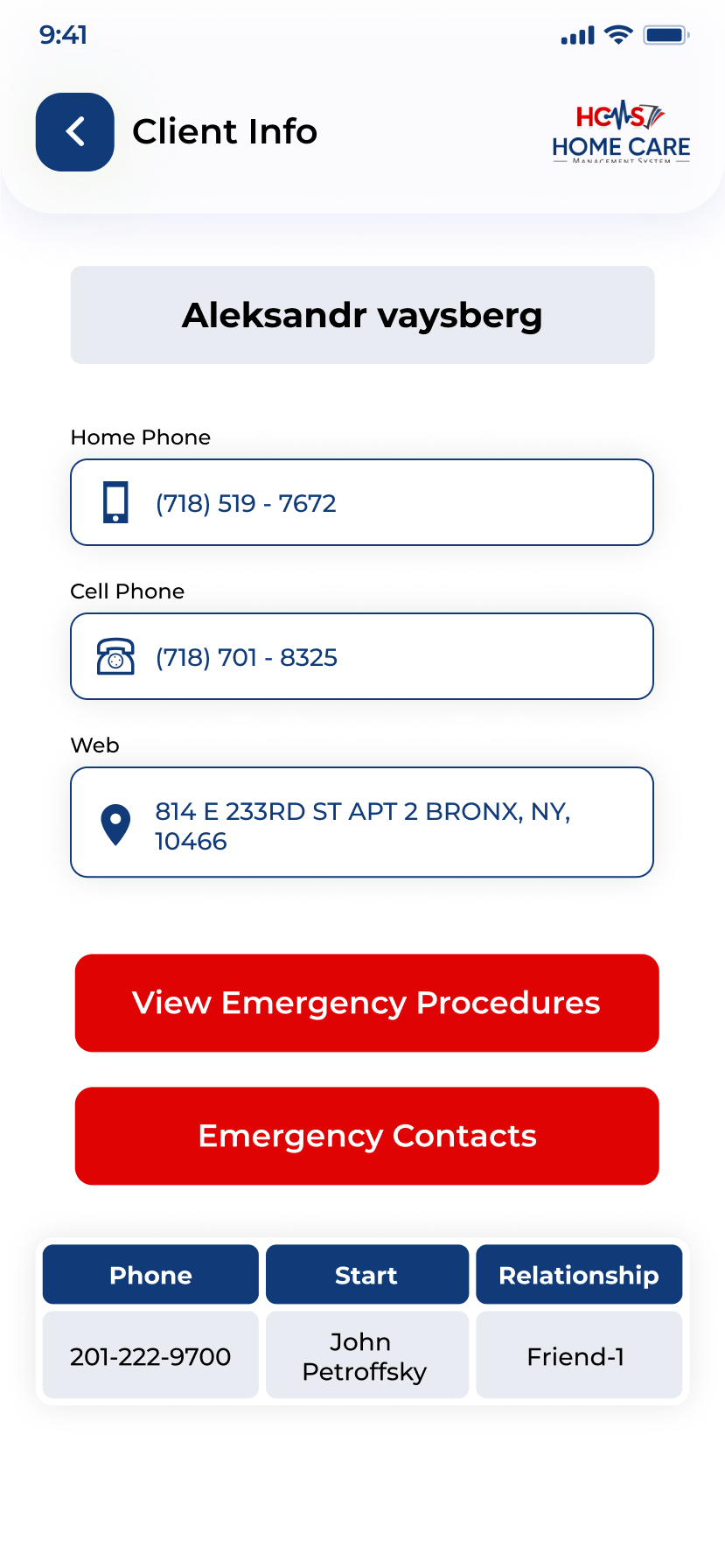
Task: View Emergency Procedures
Action: tap(366, 1003)
